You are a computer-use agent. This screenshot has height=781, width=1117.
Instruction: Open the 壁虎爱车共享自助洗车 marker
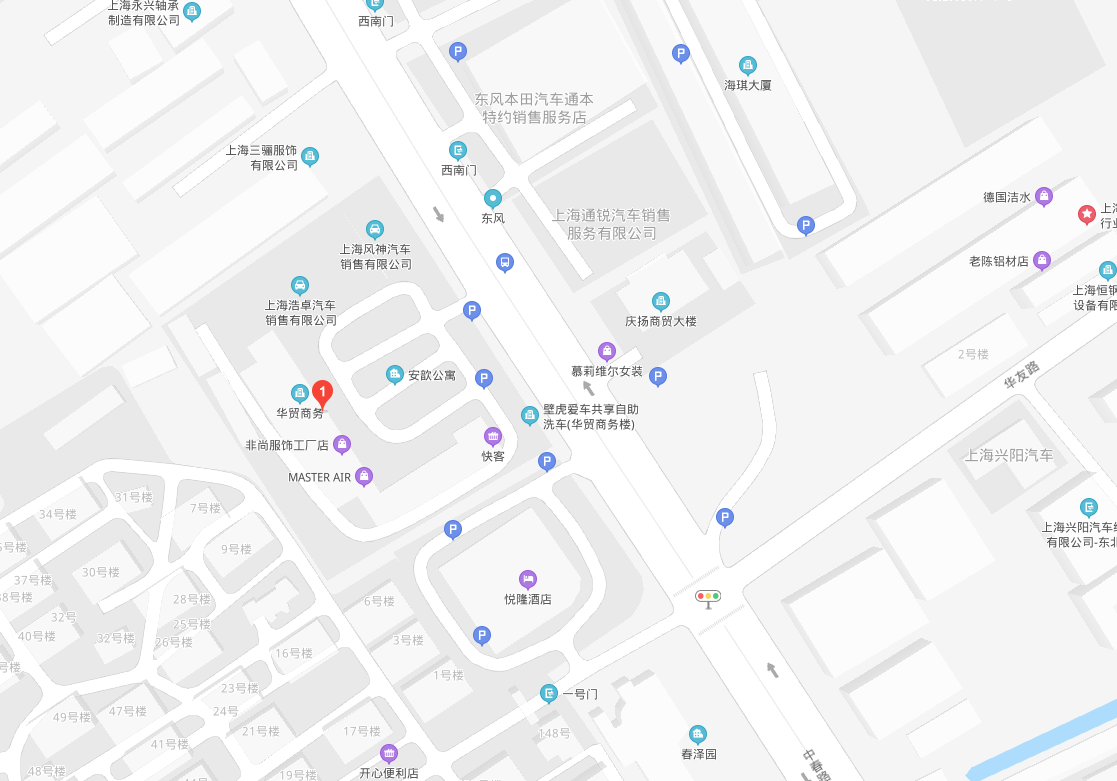(530, 415)
